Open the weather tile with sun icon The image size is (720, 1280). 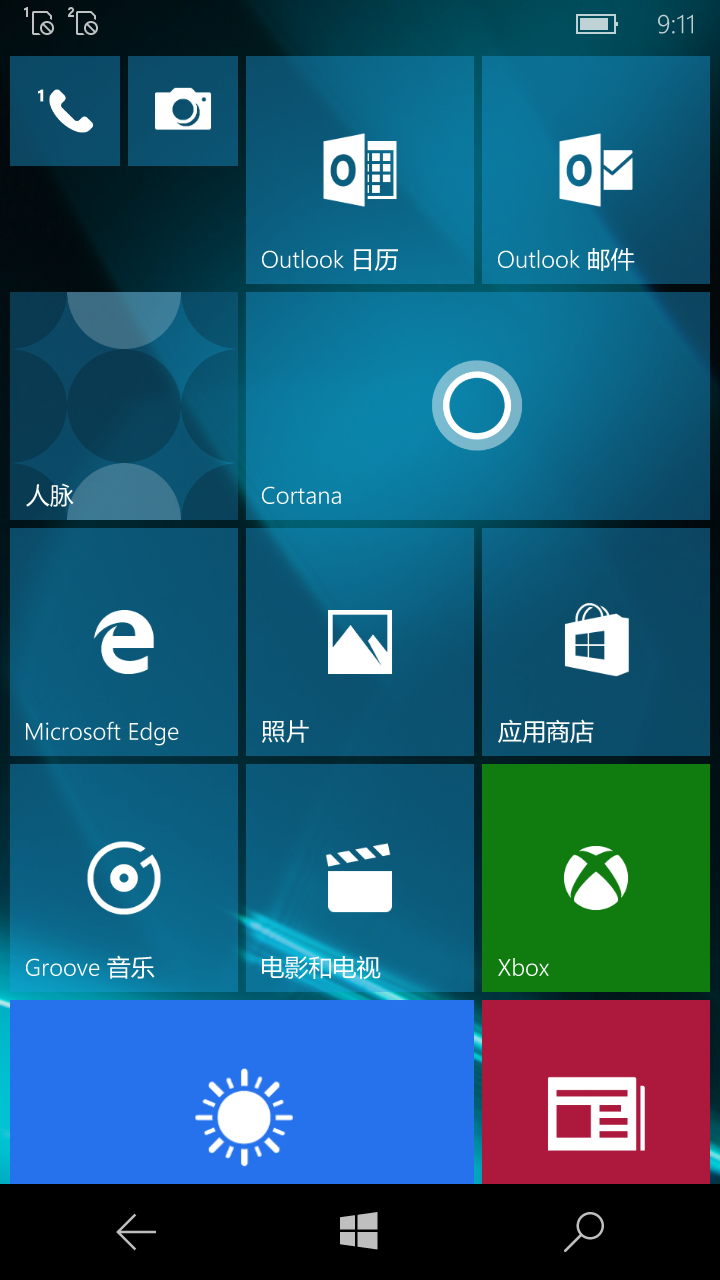242,1092
